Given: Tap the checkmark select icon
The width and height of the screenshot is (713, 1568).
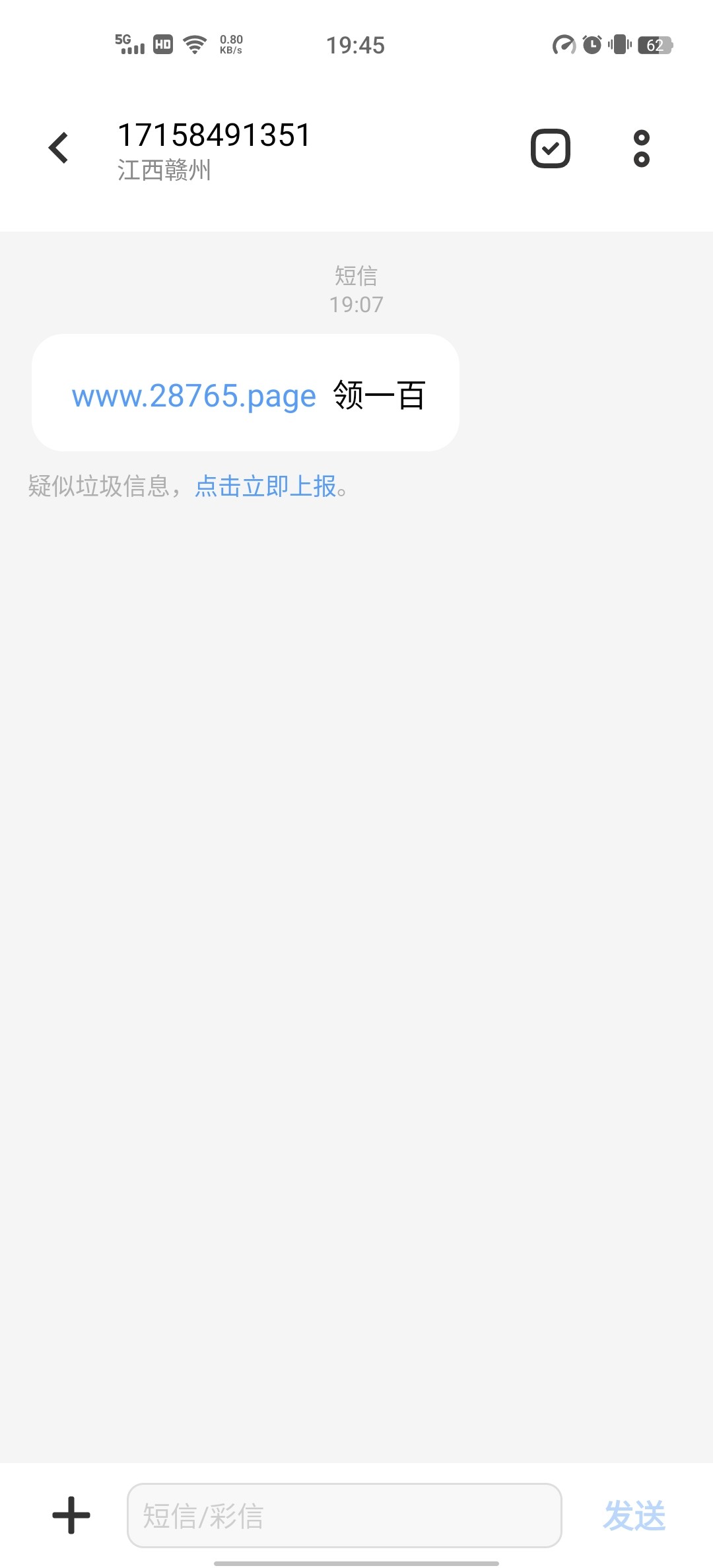Looking at the screenshot, I should point(550,148).
